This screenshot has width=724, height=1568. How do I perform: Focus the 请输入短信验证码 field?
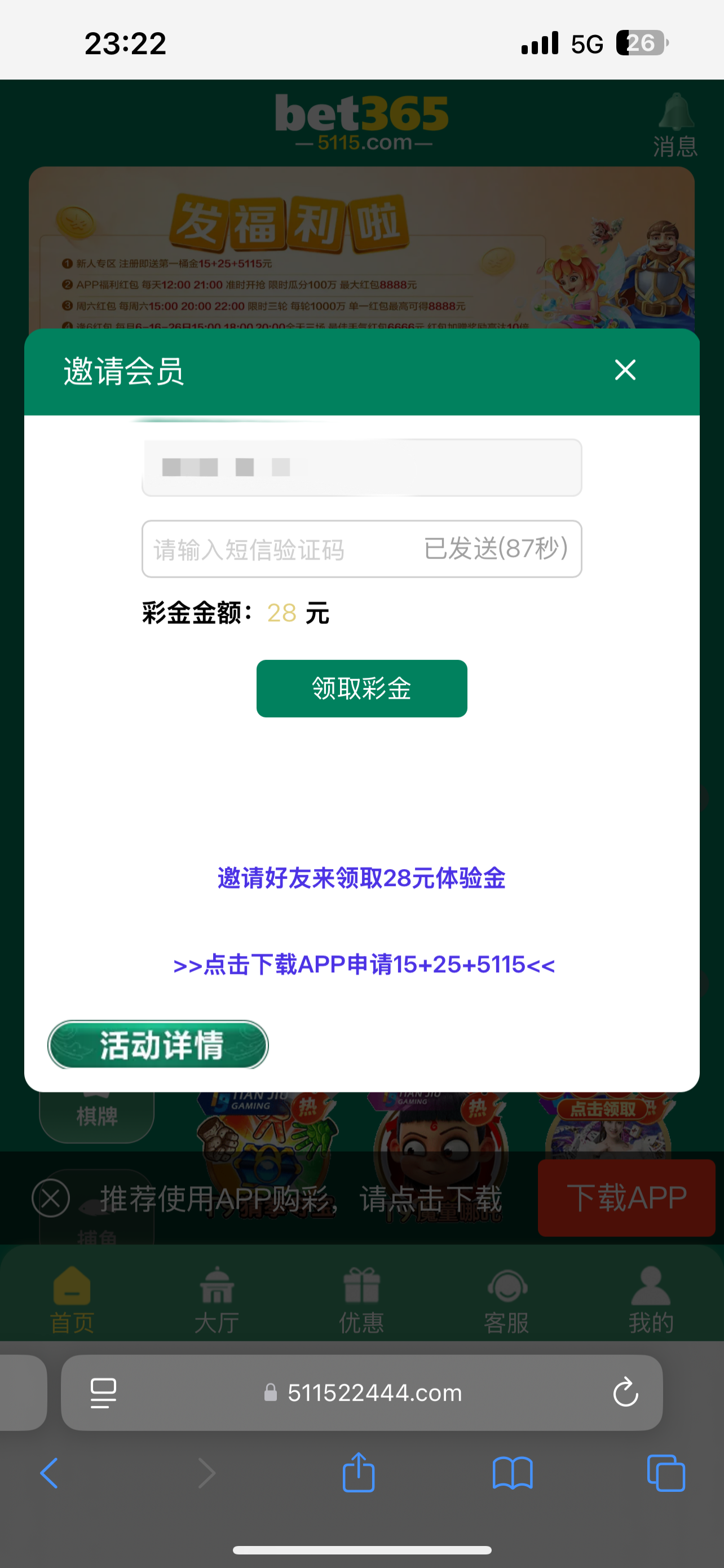[280, 549]
